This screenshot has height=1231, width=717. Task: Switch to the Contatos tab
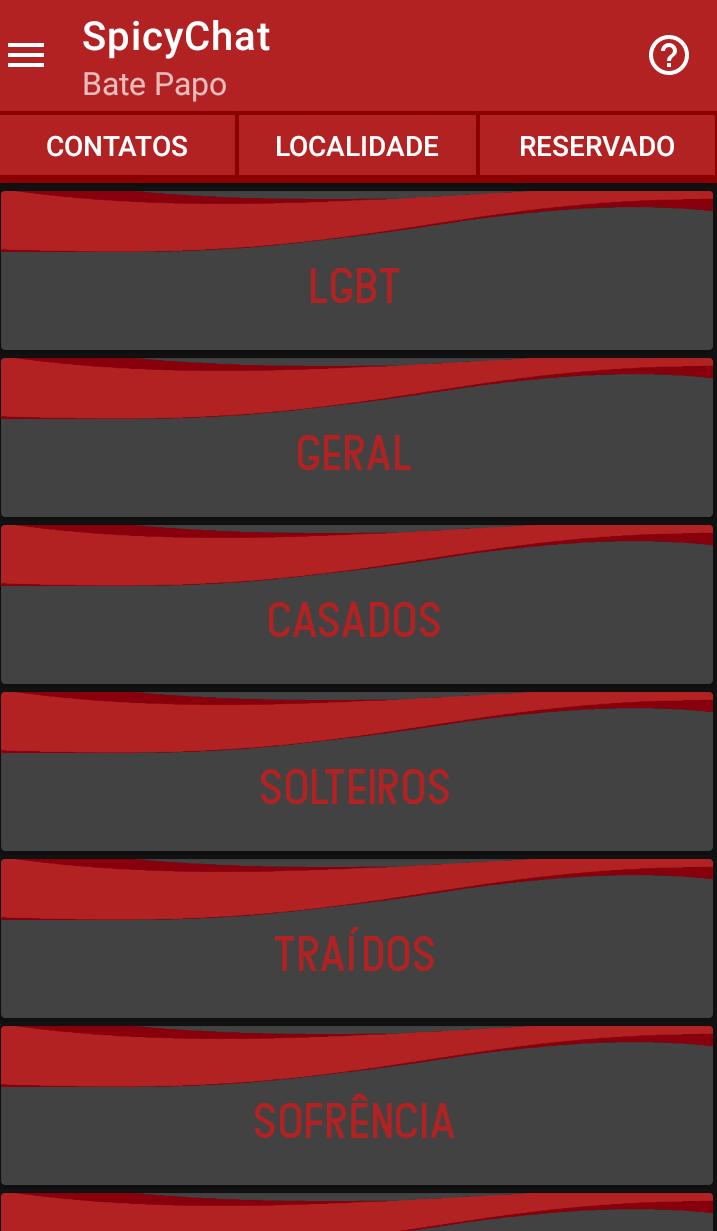[x=117, y=146]
